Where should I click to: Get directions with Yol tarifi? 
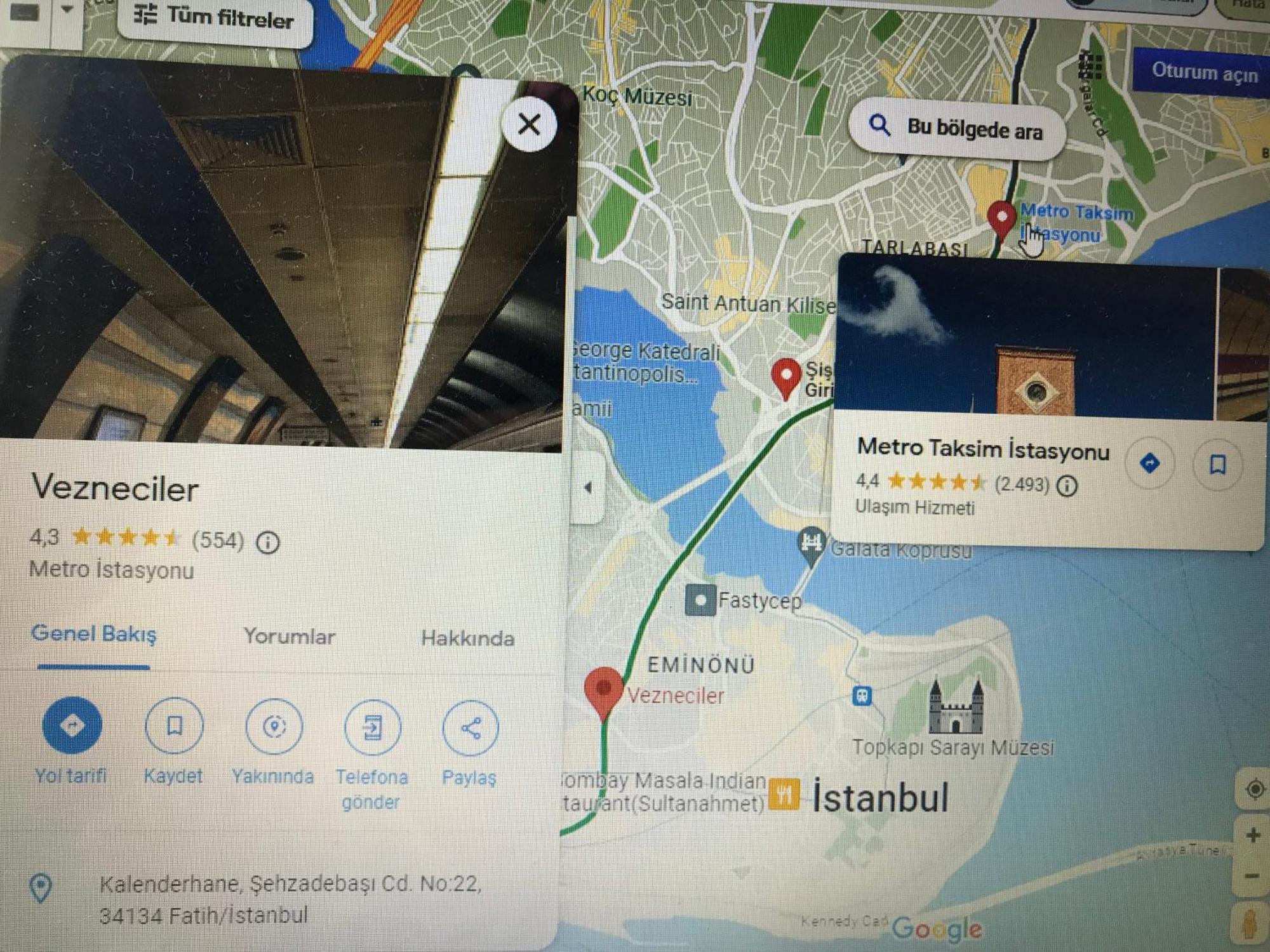pyautogui.click(x=72, y=725)
